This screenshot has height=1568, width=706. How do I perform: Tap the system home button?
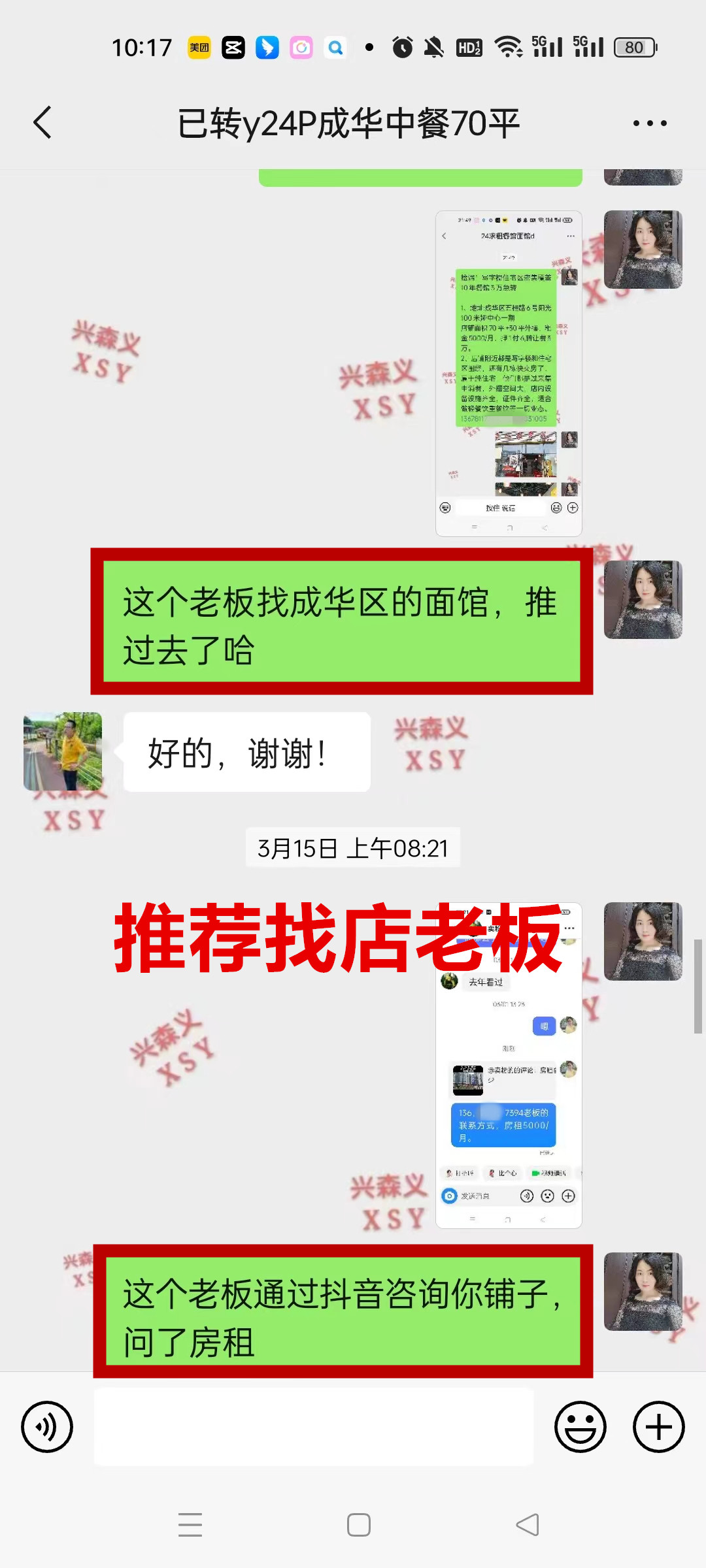click(x=358, y=1525)
